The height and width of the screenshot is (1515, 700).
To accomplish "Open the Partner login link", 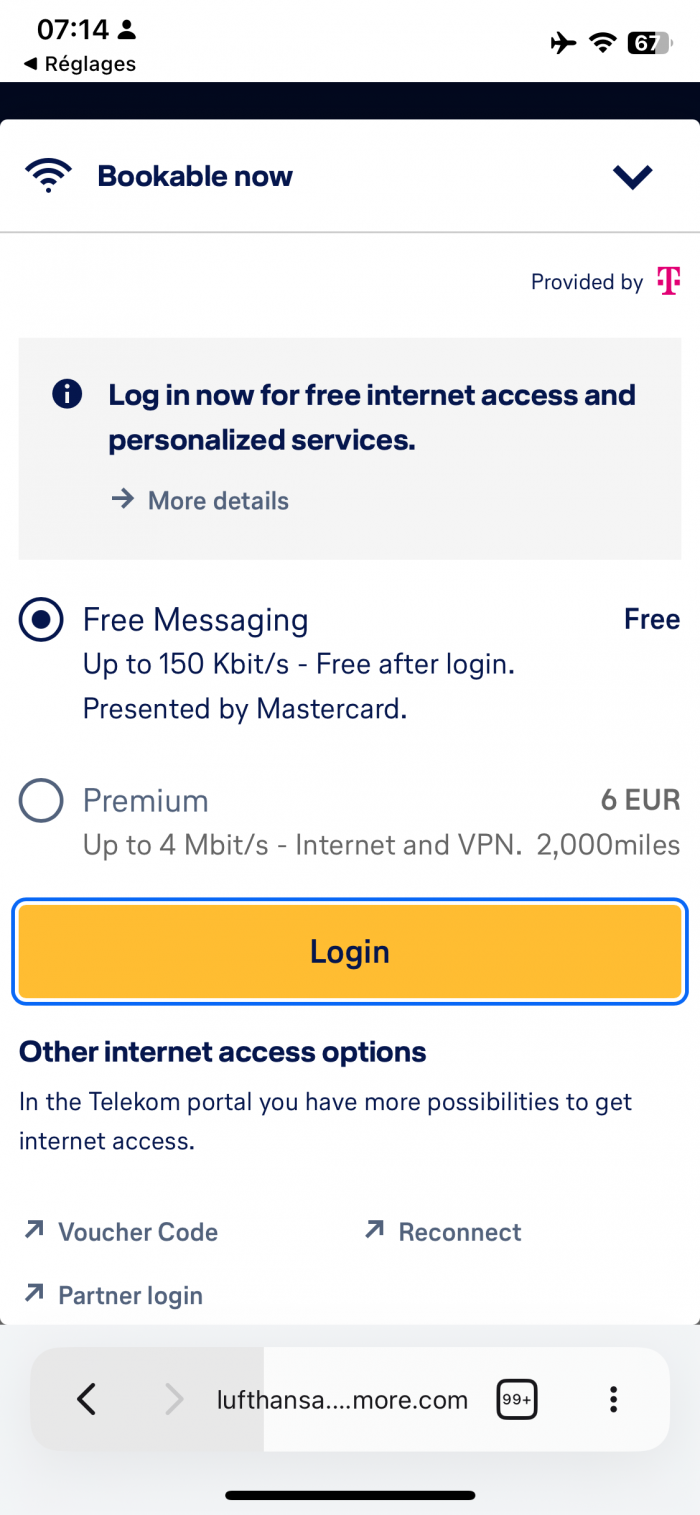I will click(130, 1296).
